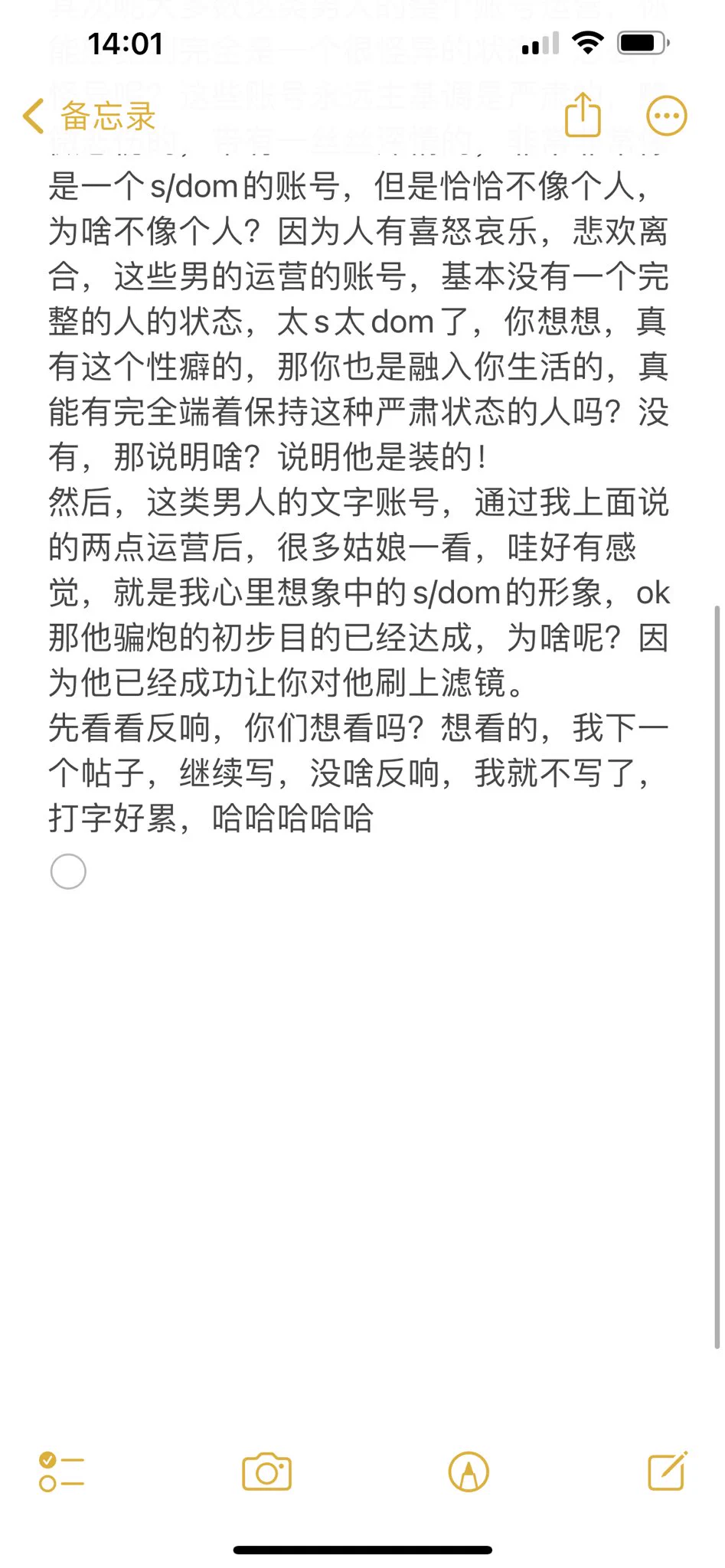
Task: Go back to 备忘录 list
Action: pos(89,116)
